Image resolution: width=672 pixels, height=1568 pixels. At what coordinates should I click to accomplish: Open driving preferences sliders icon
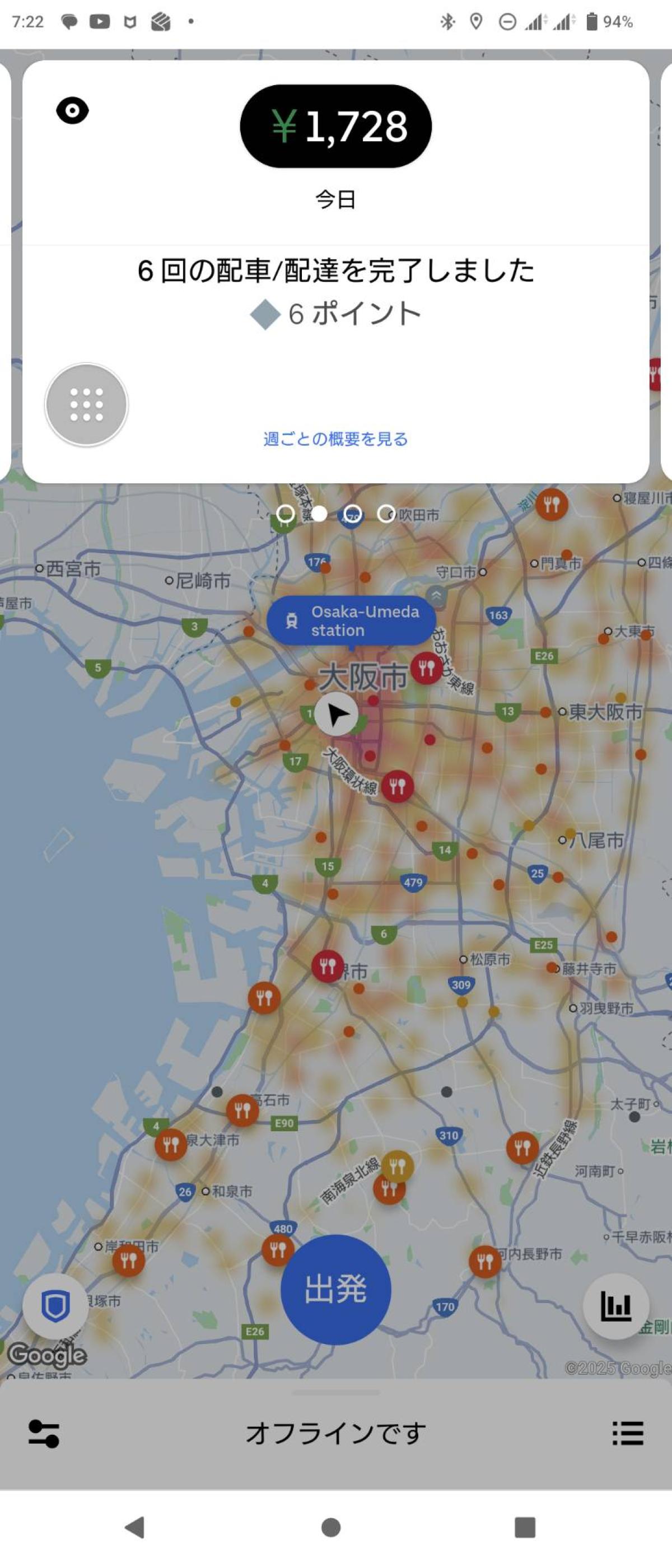(44, 1434)
